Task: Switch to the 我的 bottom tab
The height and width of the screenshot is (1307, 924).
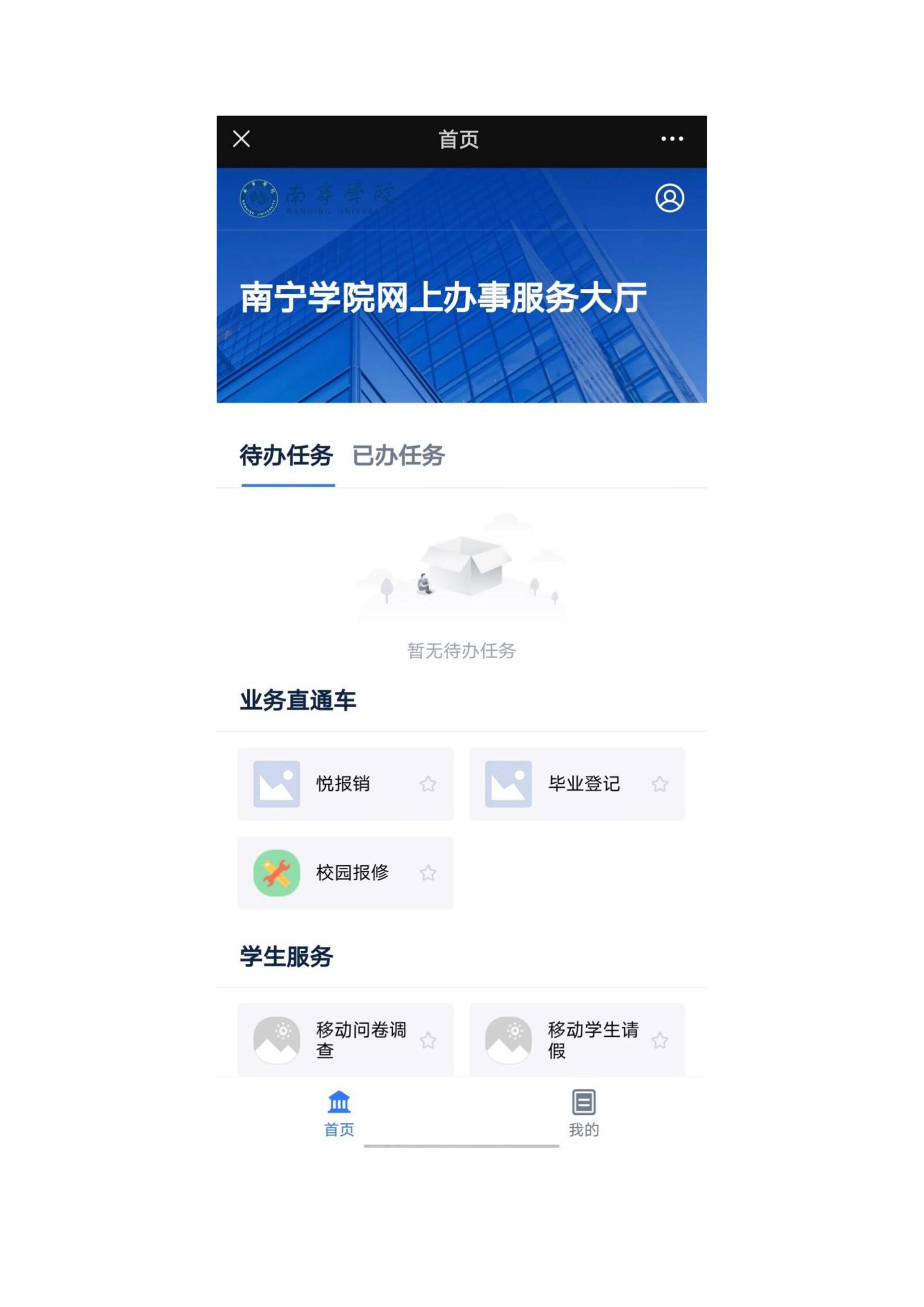Action: (584, 1114)
